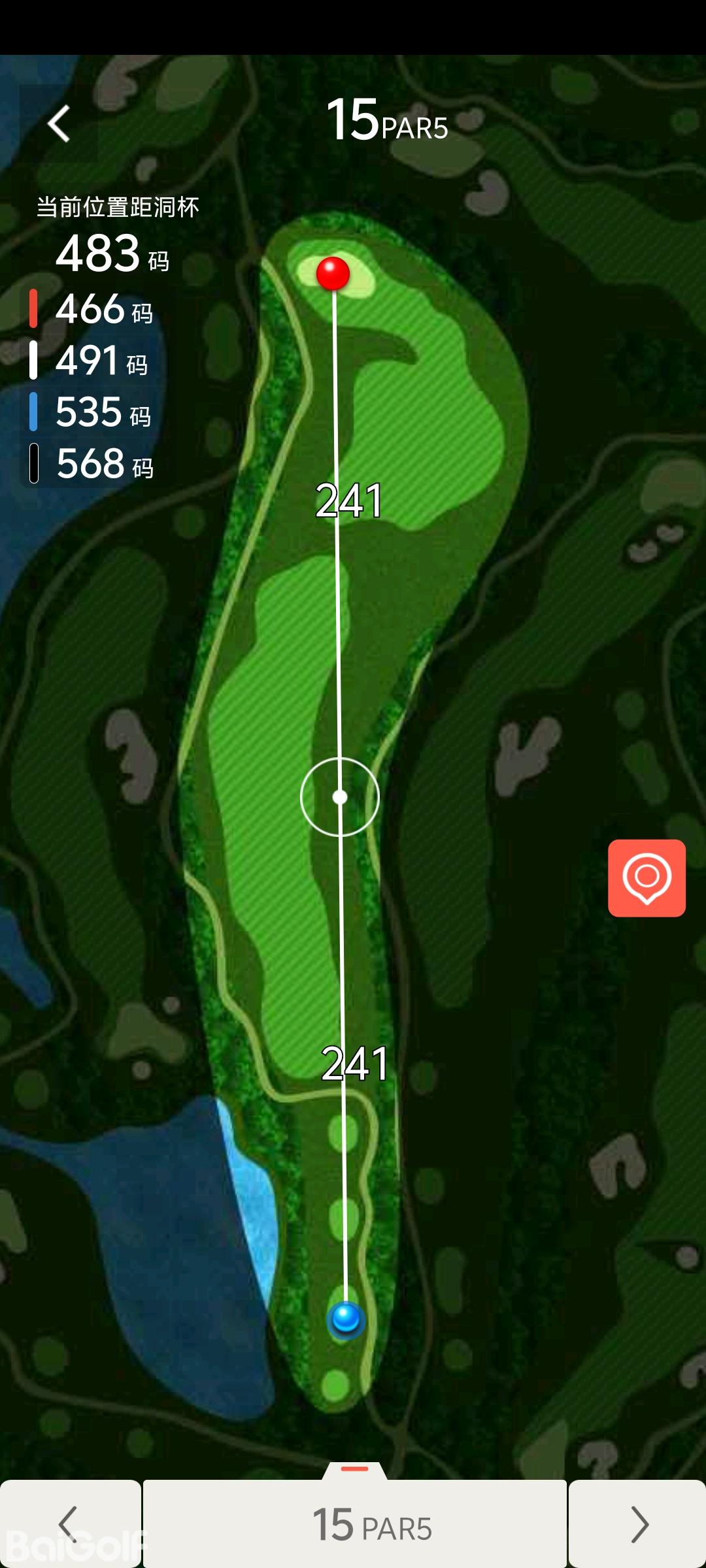Expand the bottom panel handle
This screenshot has width=706, height=1568.
click(x=355, y=1470)
